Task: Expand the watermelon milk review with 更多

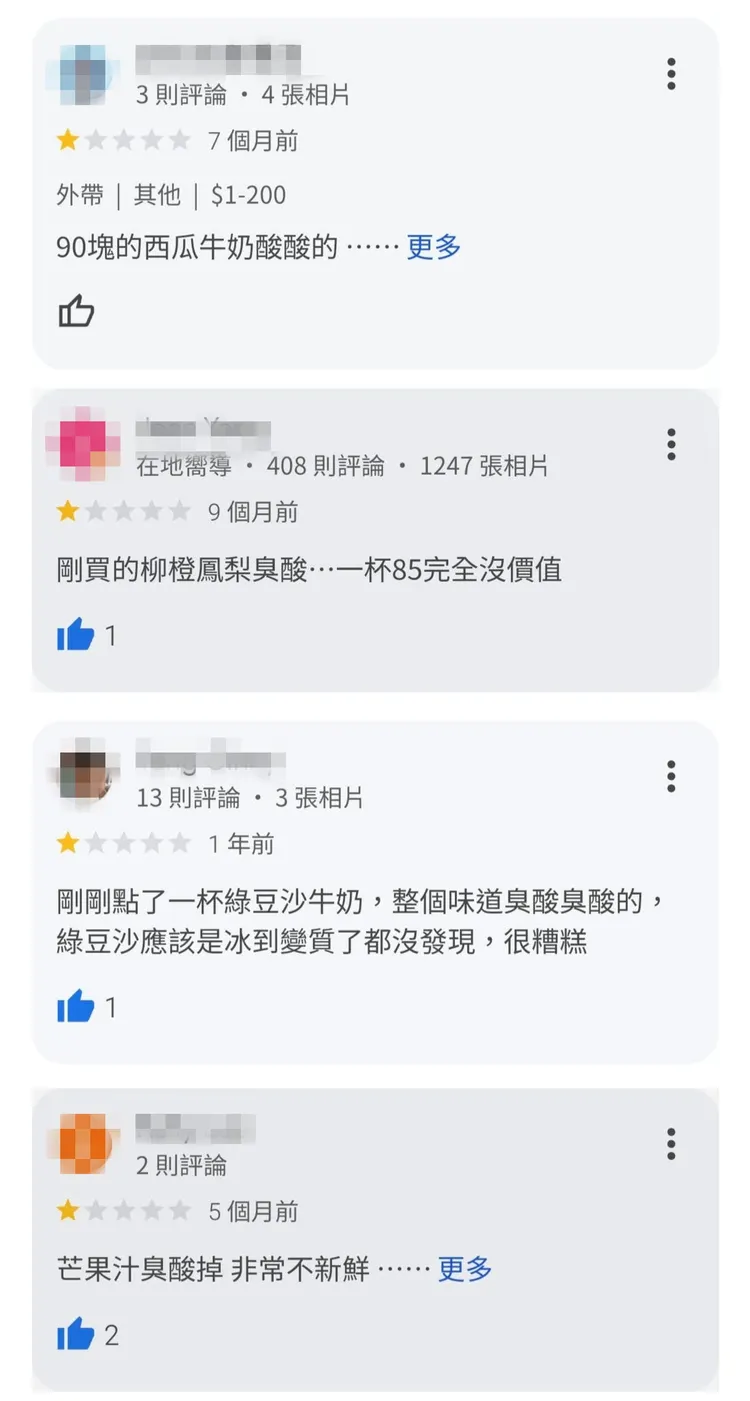Action: click(432, 248)
